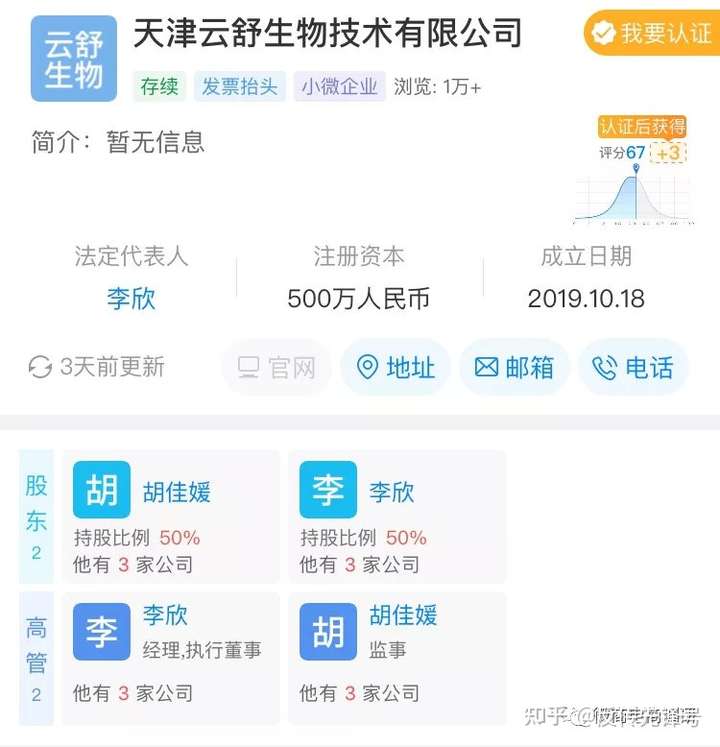
Task: Open shareholder card 李欣 with 持股比例 50%
Action: pos(397,516)
